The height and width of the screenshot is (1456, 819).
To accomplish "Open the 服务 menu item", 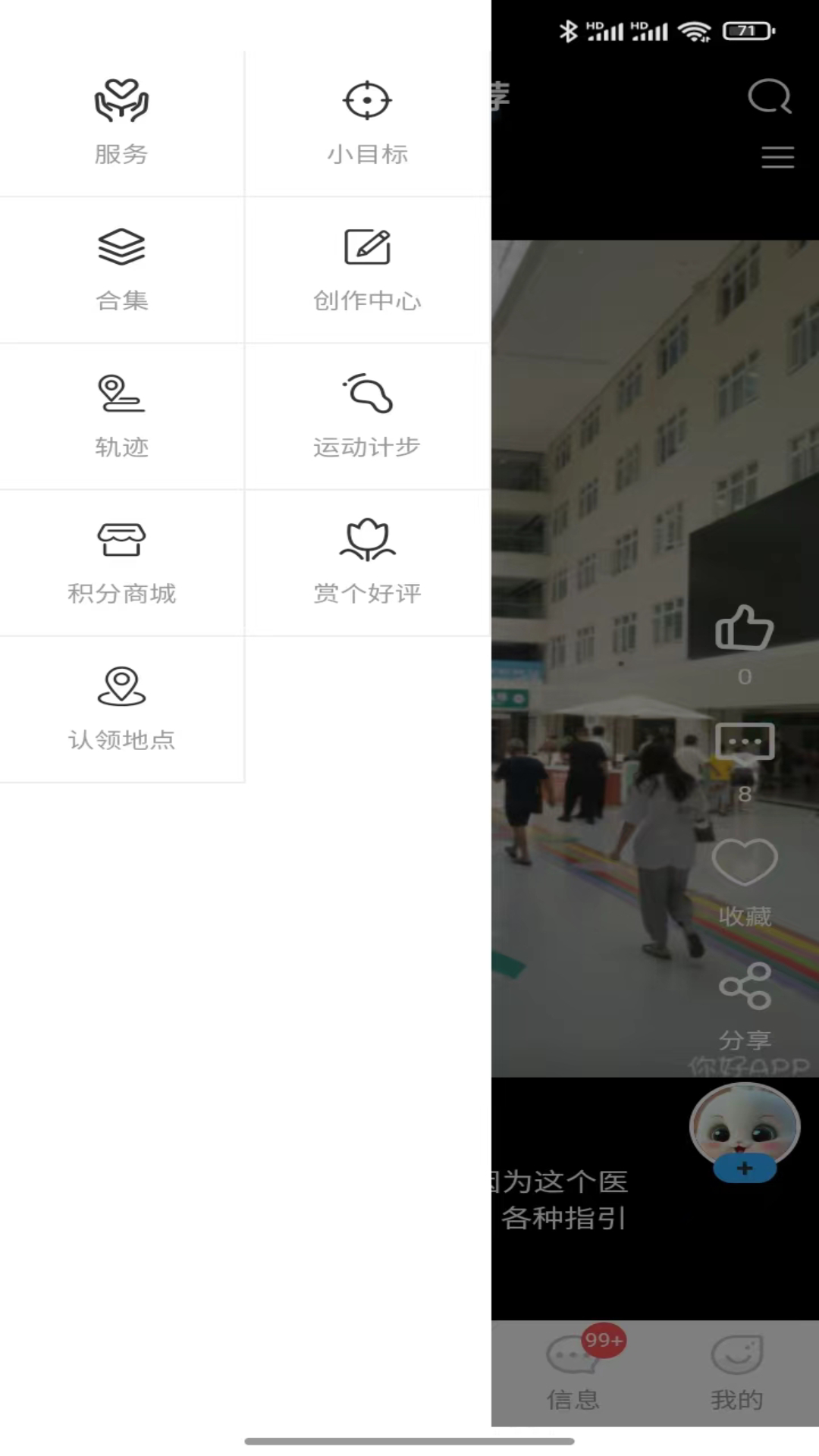I will (x=121, y=124).
